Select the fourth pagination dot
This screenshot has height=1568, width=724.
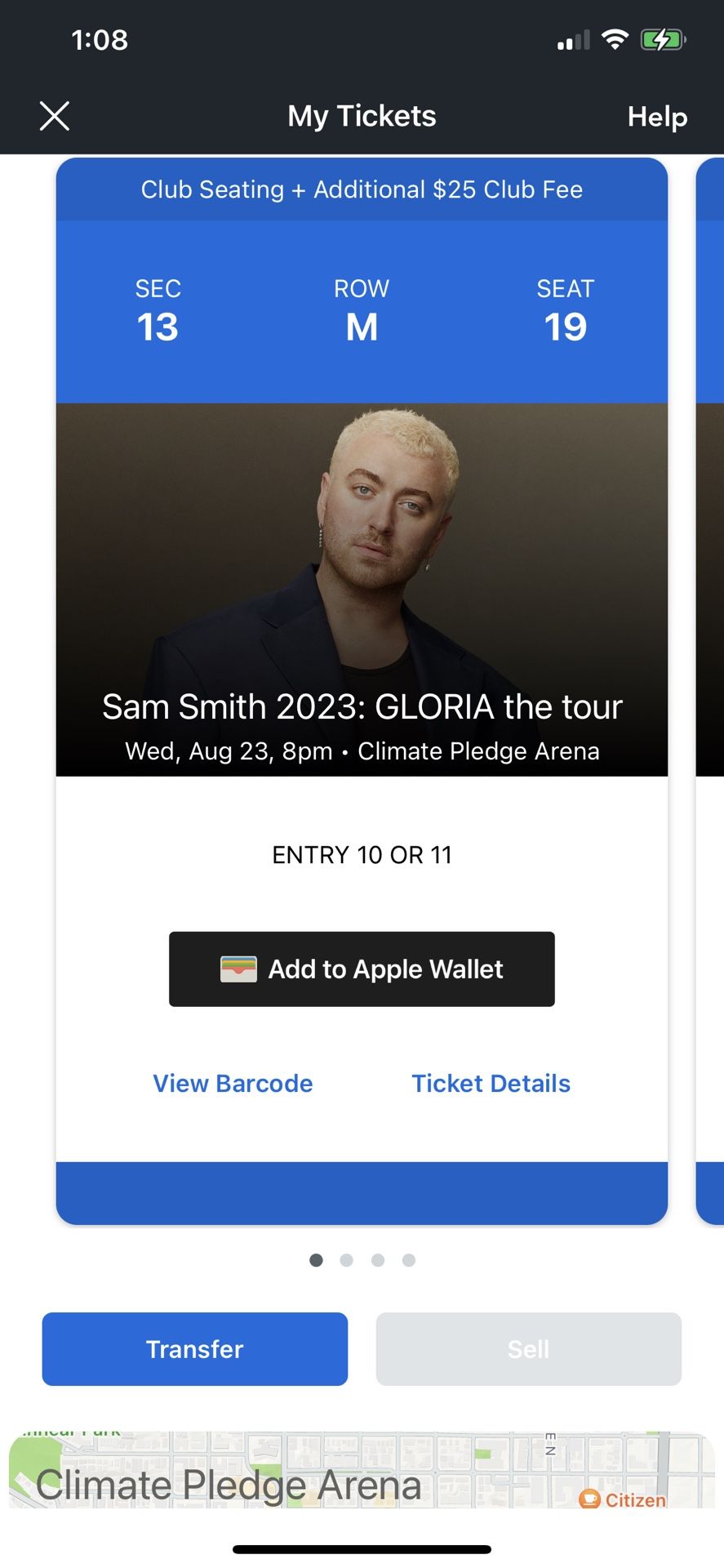(408, 1260)
